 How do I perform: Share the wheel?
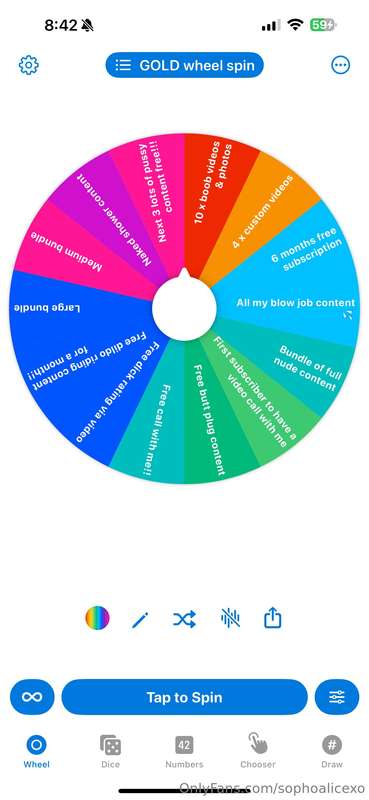coord(273,618)
